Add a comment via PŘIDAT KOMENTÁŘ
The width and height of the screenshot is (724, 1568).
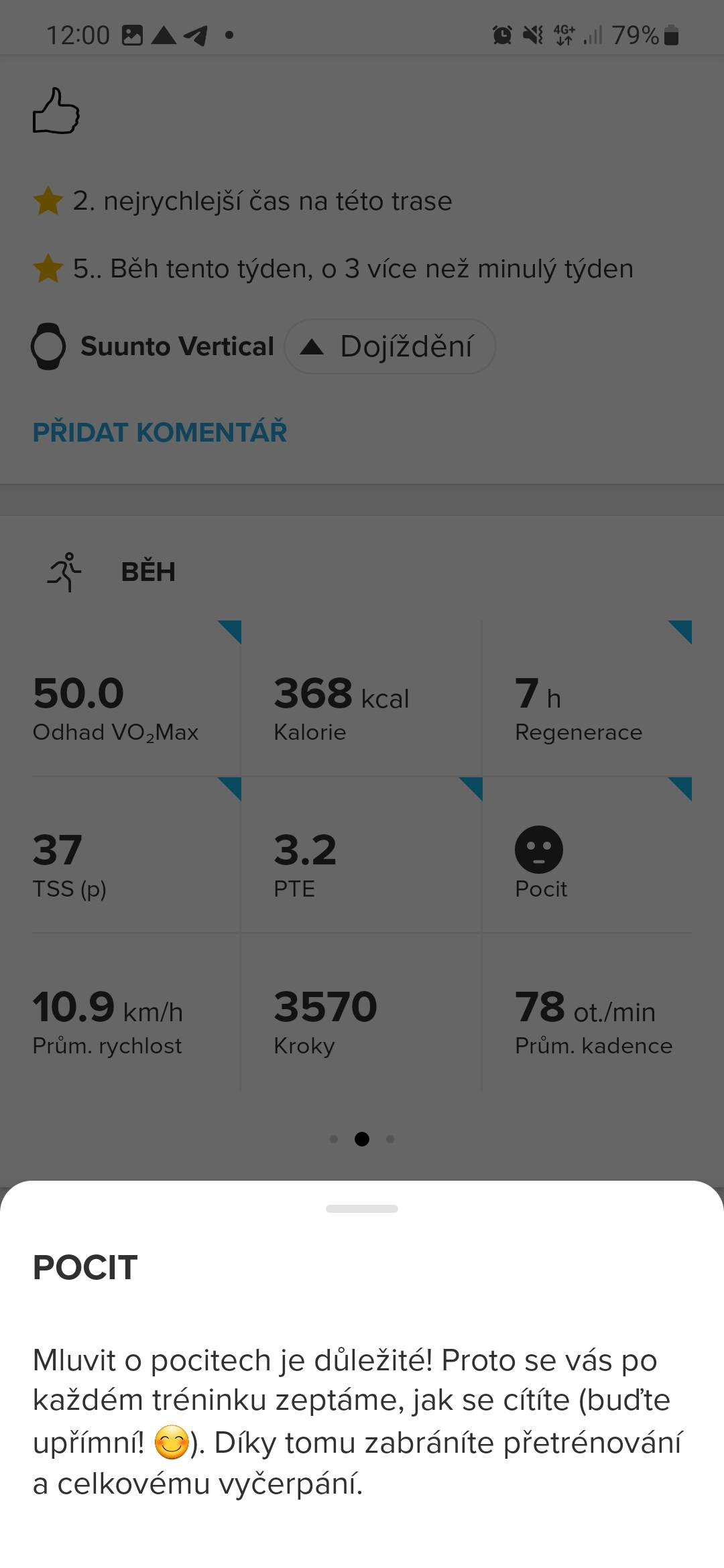pyautogui.click(x=160, y=432)
